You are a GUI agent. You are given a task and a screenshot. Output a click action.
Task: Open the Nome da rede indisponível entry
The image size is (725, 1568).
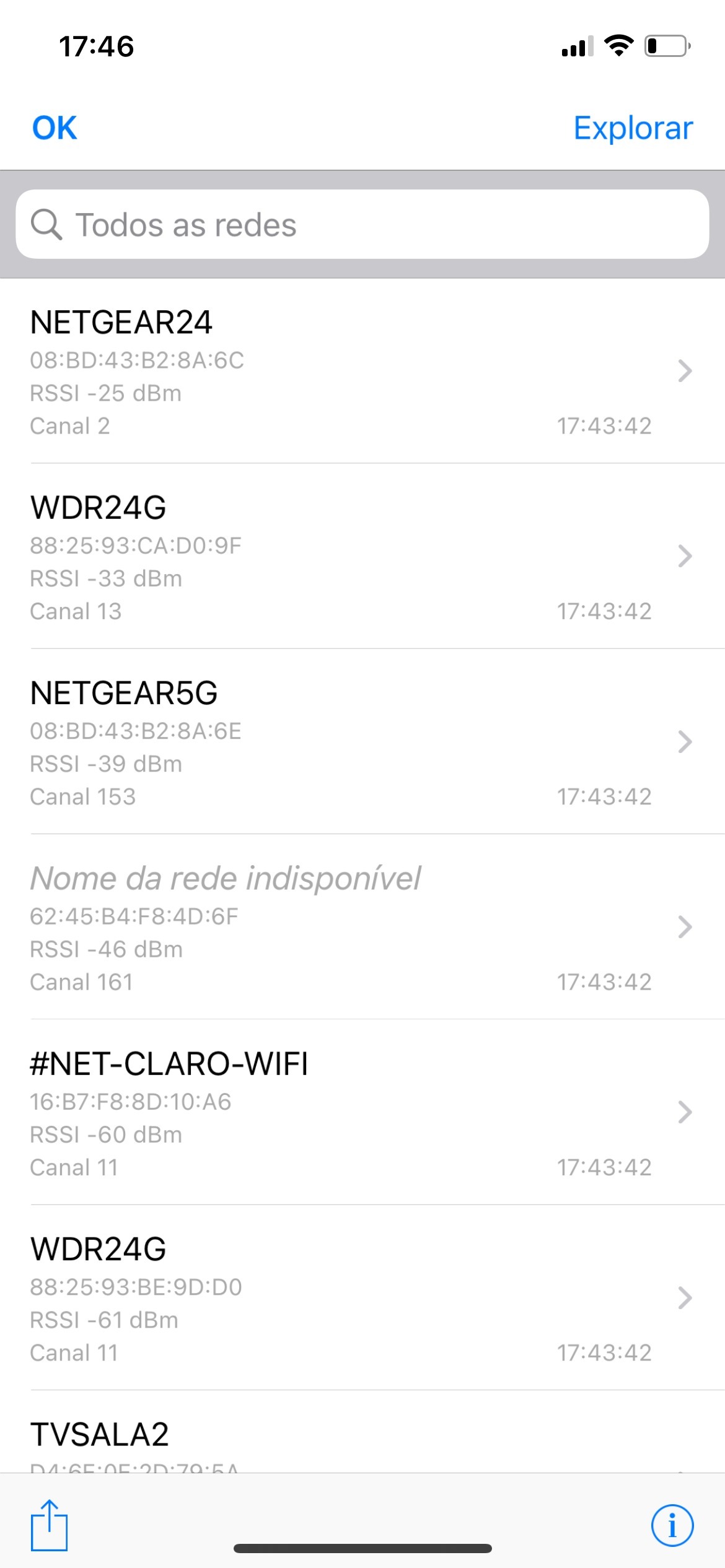362,926
